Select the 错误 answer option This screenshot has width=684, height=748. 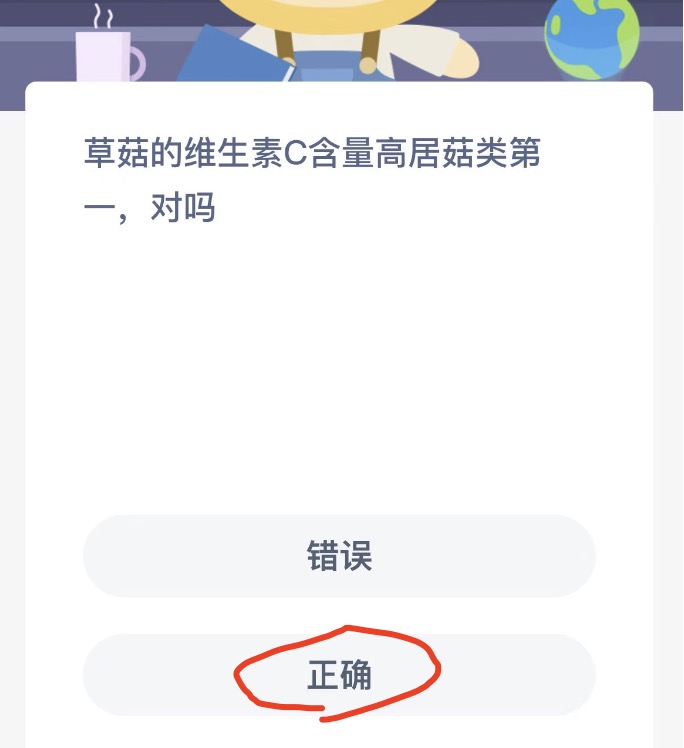339,556
